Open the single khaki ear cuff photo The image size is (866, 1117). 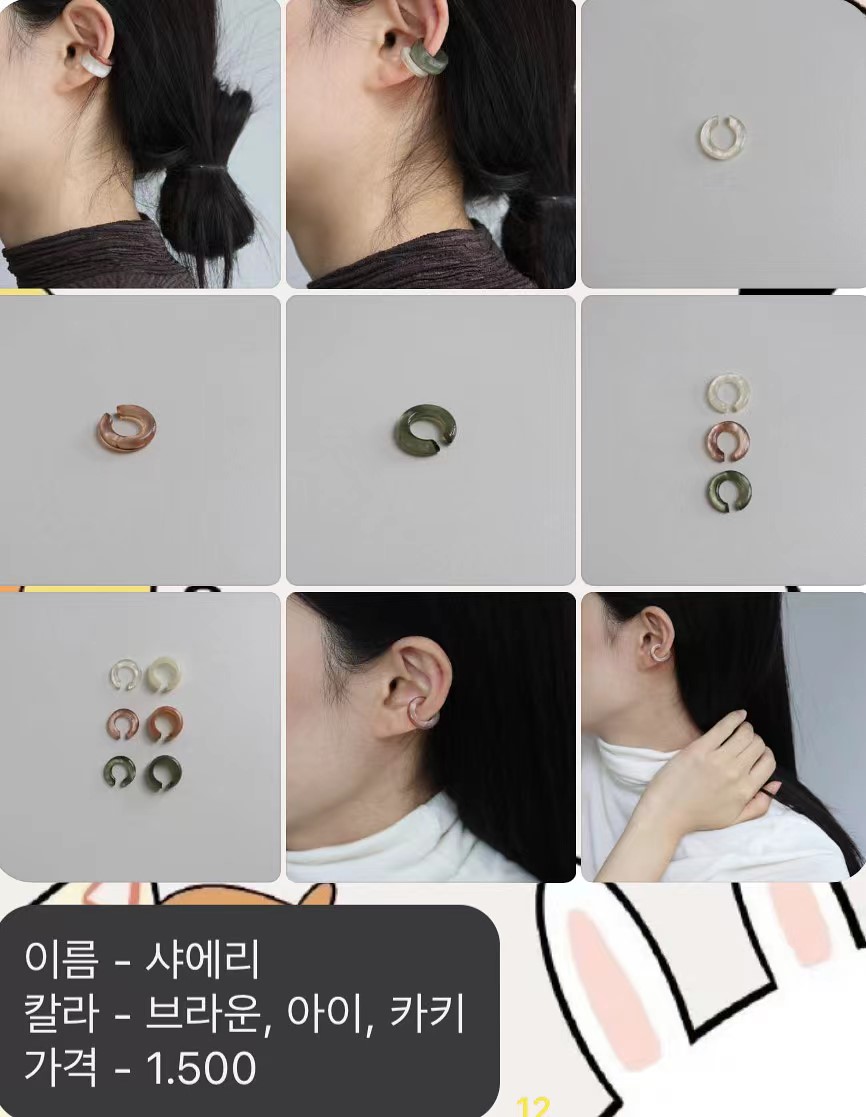[x=430, y=439]
